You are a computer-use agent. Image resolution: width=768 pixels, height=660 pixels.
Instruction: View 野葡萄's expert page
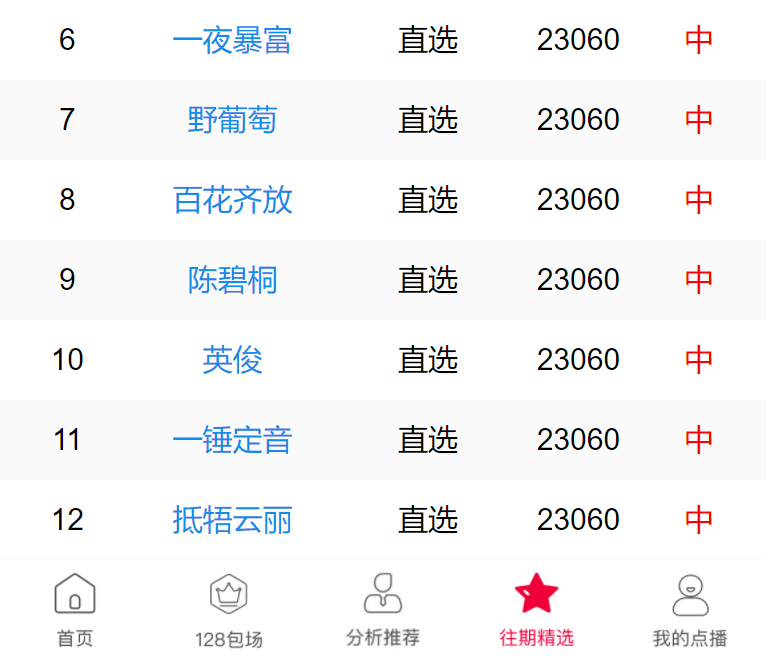click(x=232, y=120)
